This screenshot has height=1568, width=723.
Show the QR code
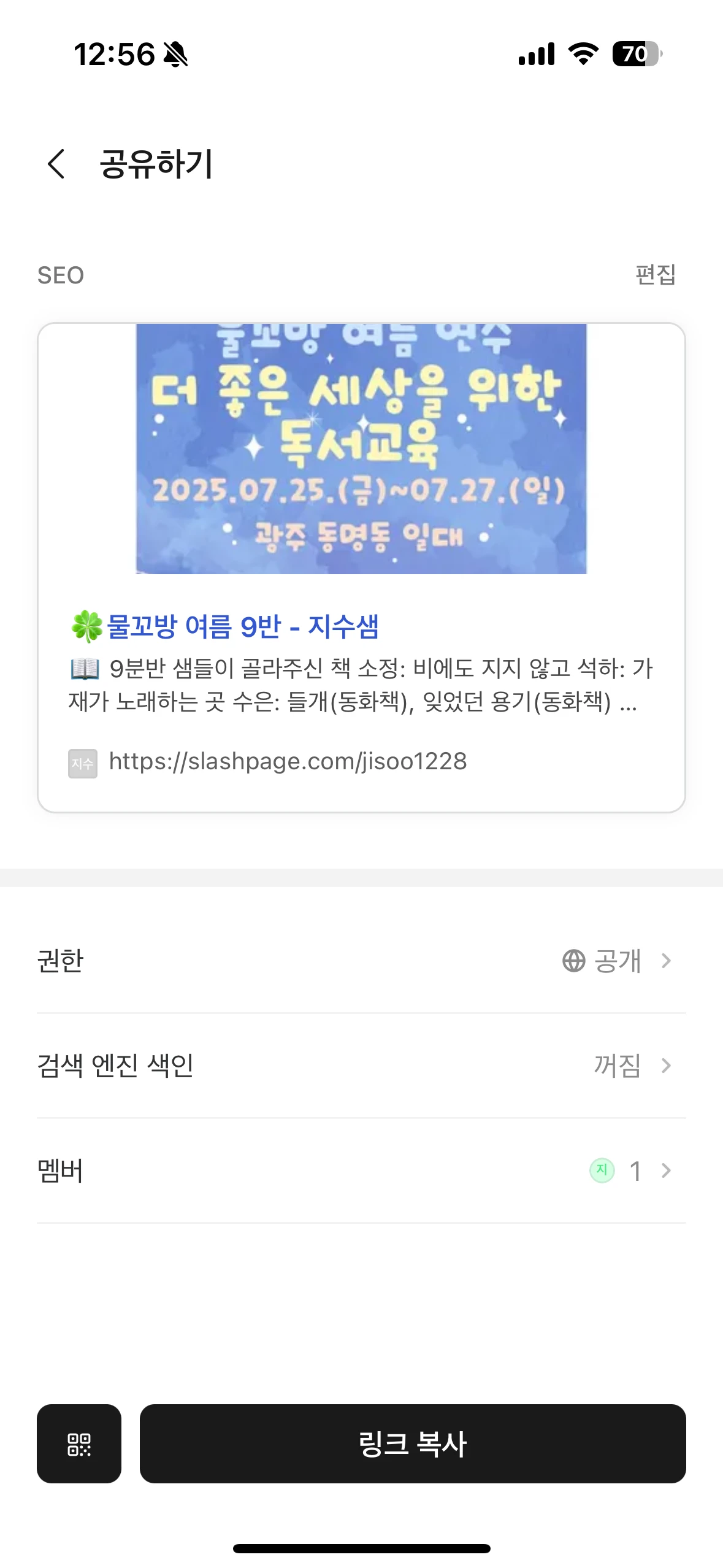[79, 1443]
